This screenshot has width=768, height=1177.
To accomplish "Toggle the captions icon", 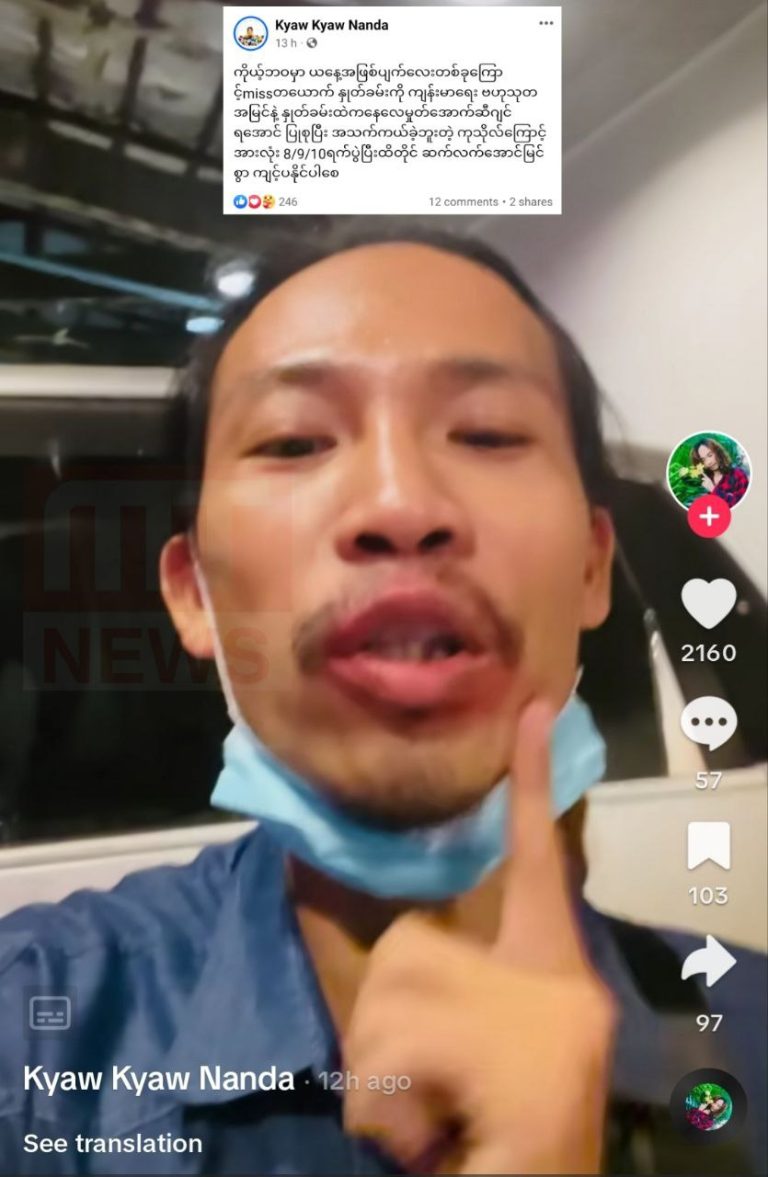I will coord(50,1013).
